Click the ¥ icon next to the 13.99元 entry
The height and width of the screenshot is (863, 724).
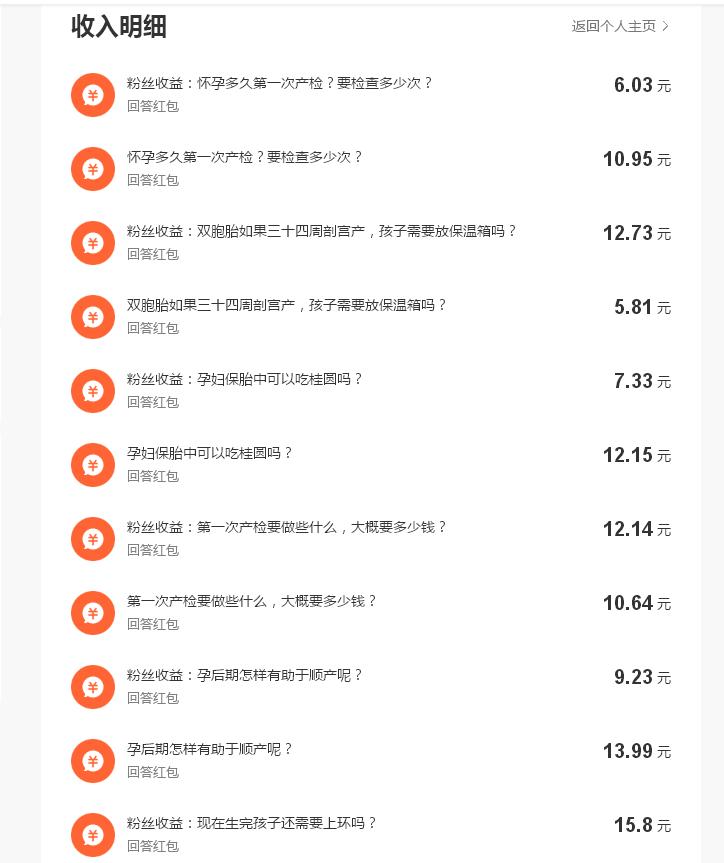(x=93, y=761)
